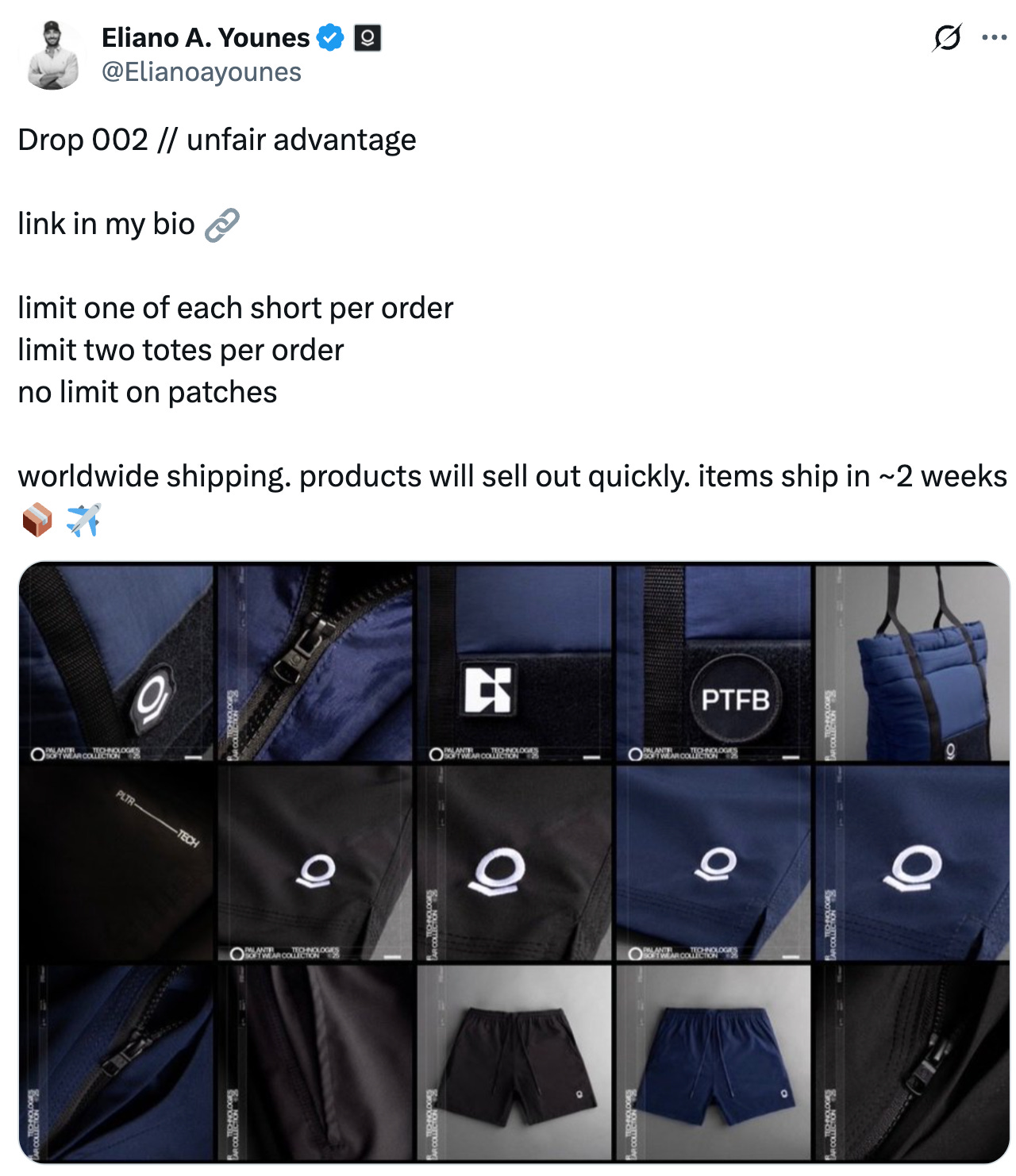Screen dimensions: 1016x1176
Task: Click the blue tote bag photo in the top-right tile
Action: (x=905, y=663)
